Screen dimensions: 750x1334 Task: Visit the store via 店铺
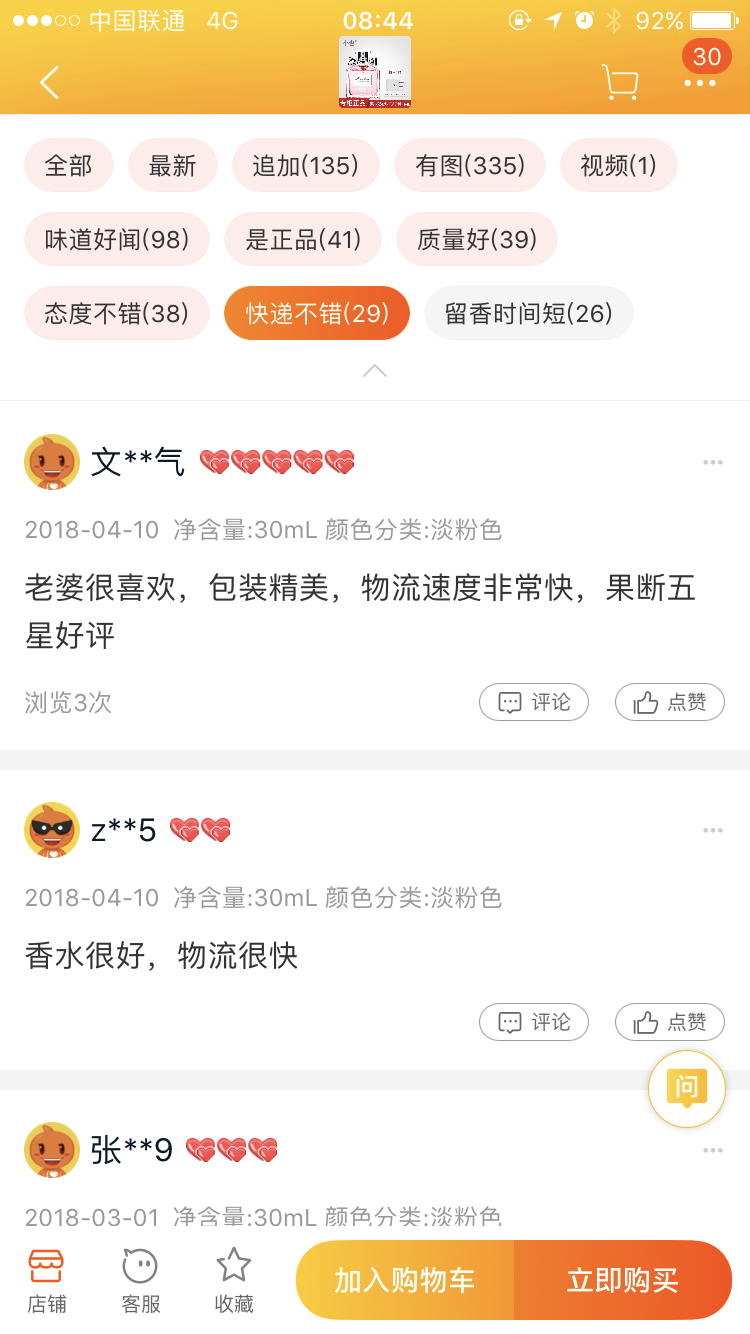click(47, 1281)
